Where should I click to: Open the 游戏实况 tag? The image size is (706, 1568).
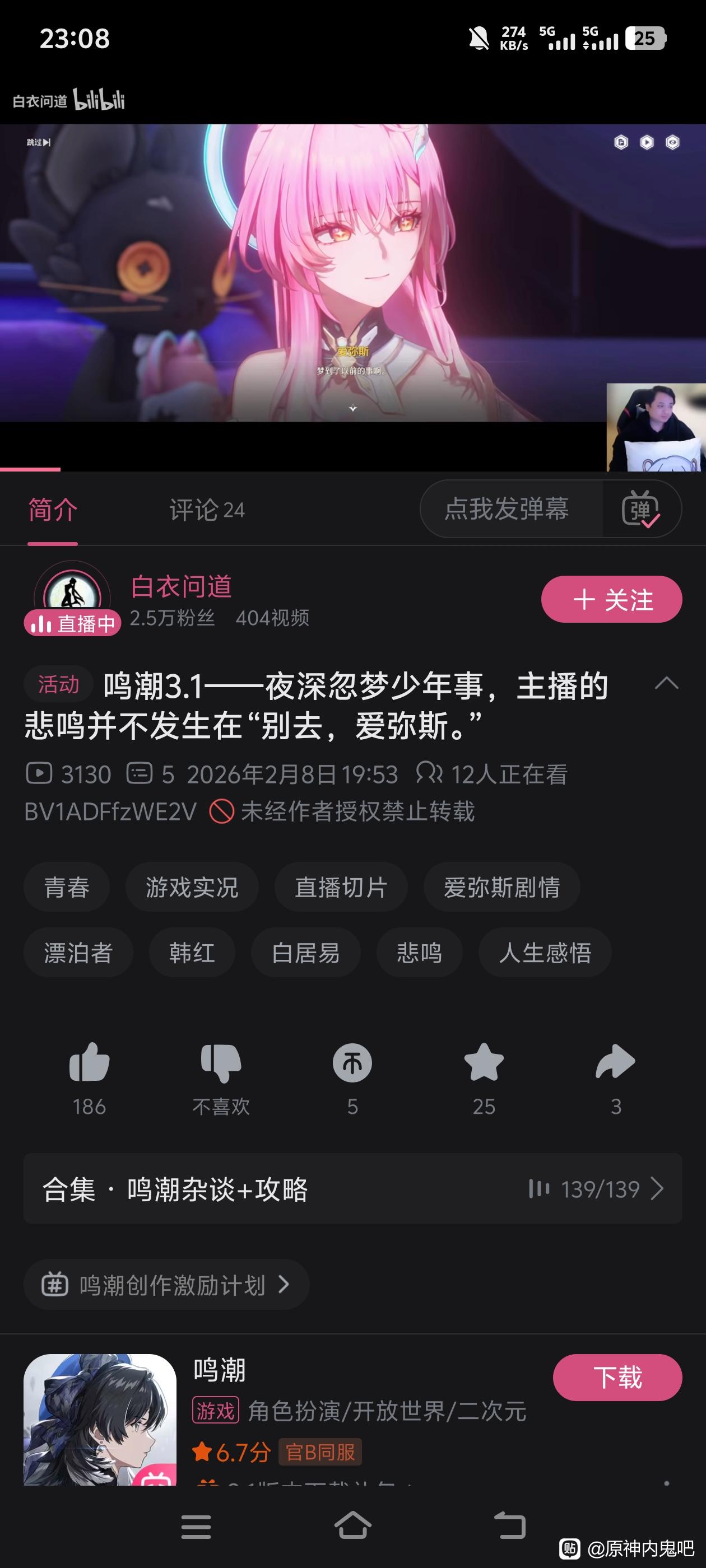(192, 887)
